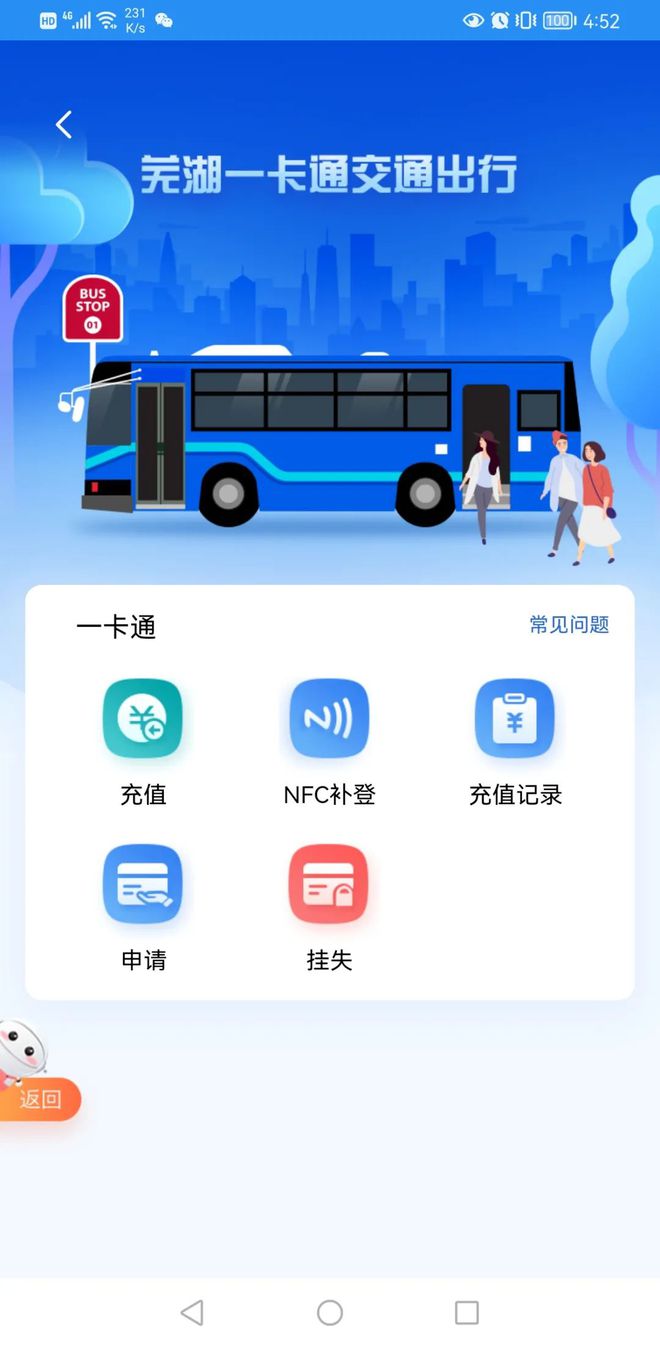Tap the floating 返回 button
The width and height of the screenshot is (660, 1347).
point(40,1099)
